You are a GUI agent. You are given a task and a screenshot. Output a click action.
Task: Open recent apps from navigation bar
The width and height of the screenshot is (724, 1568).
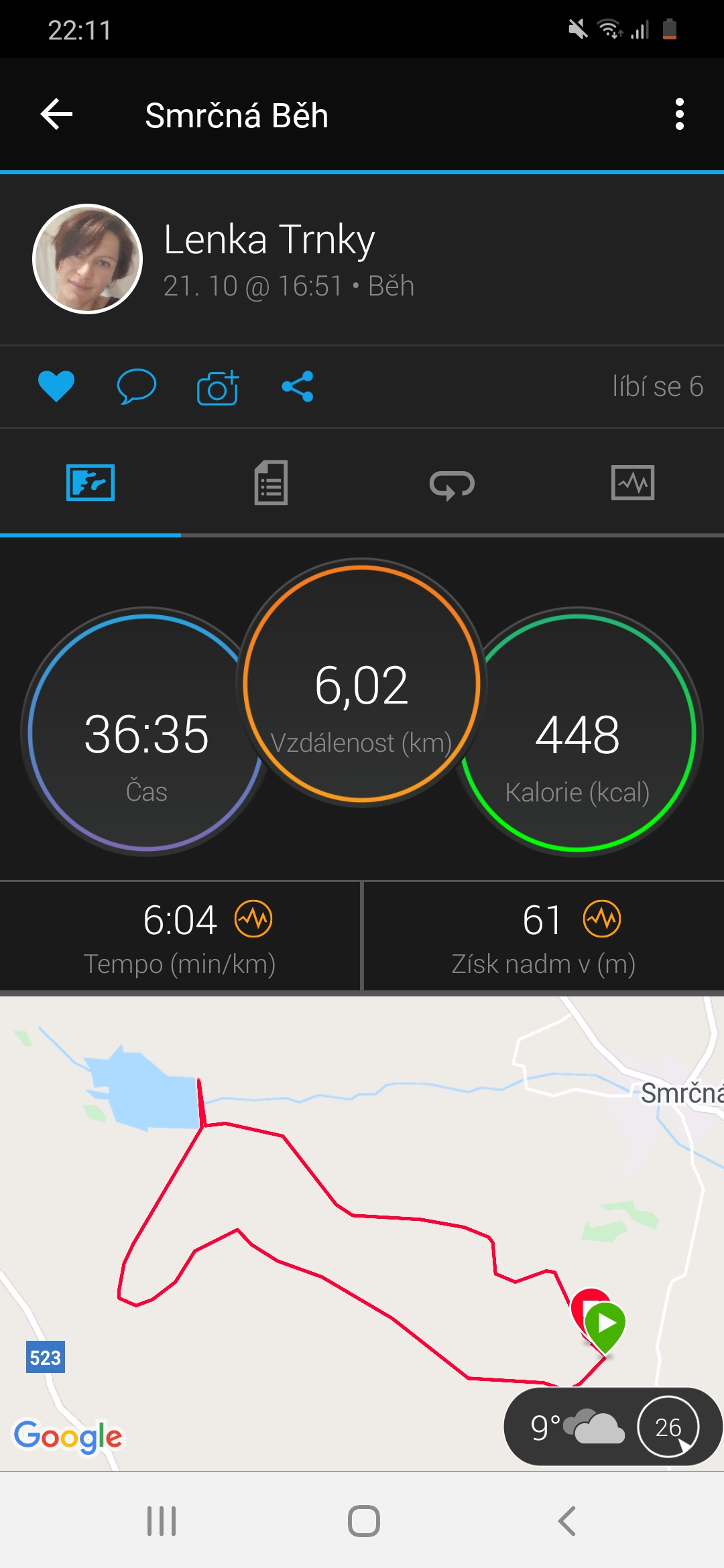[162, 1520]
